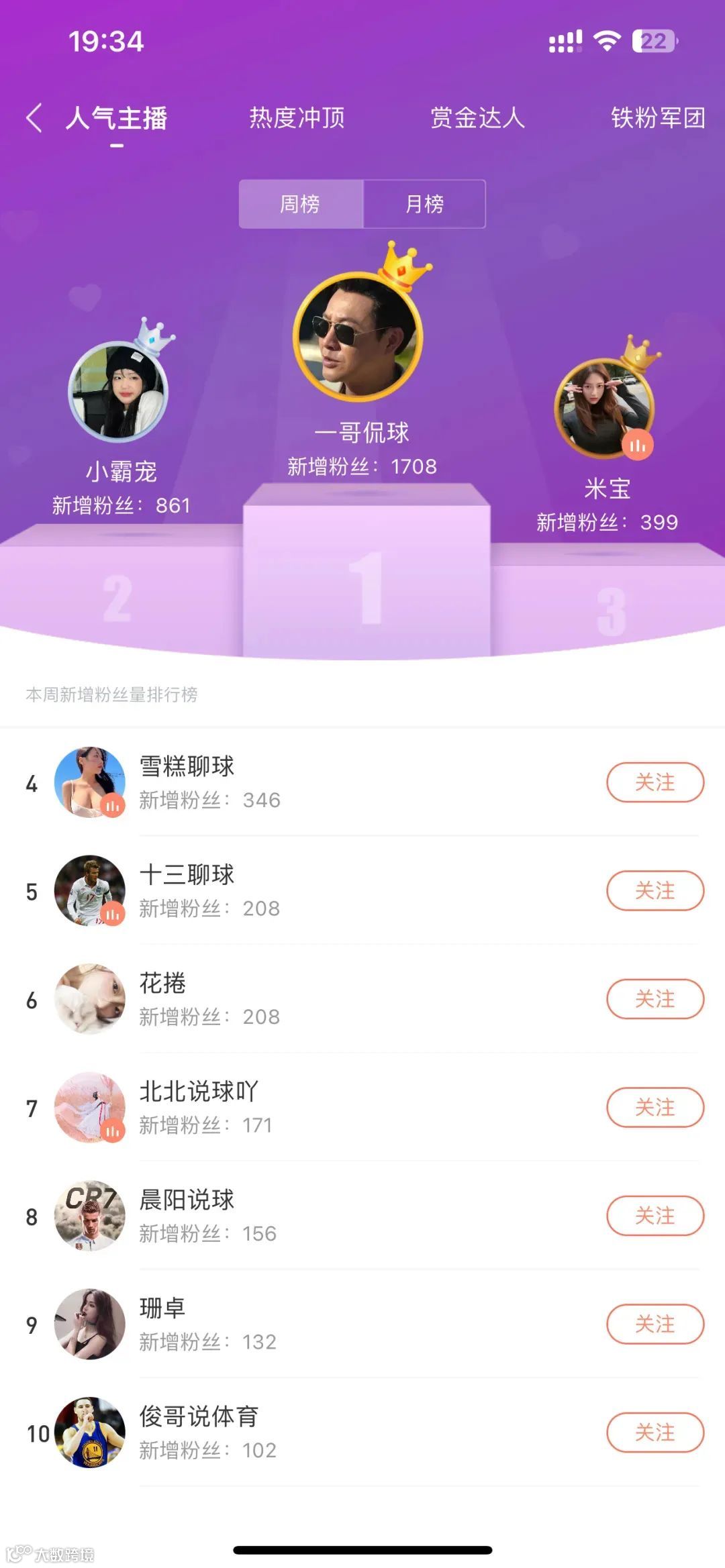This screenshot has height=1568, width=725.
Task: Switch to the 赏金达人 tab
Action: [x=477, y=118]
